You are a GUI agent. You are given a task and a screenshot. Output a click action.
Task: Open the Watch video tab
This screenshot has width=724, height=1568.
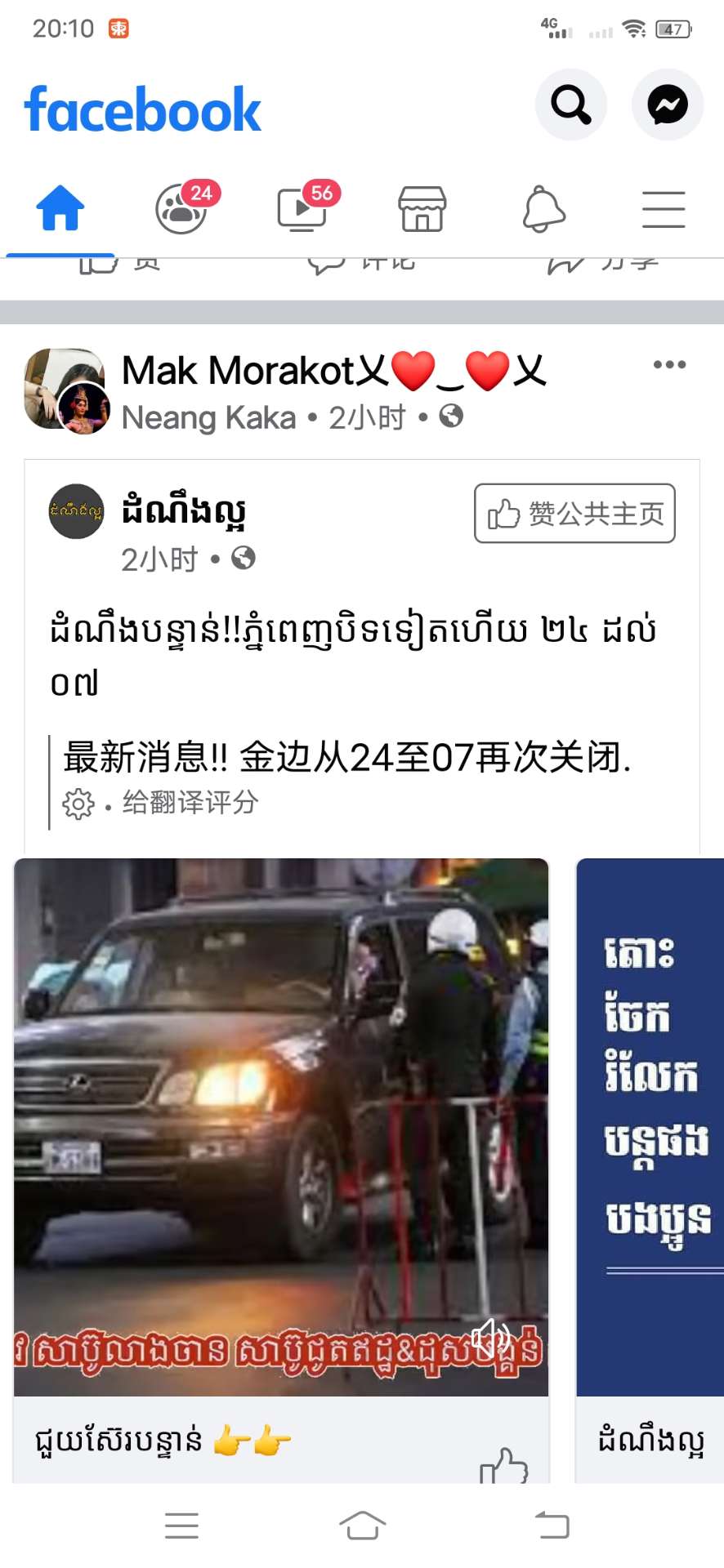tap(302, 209)
